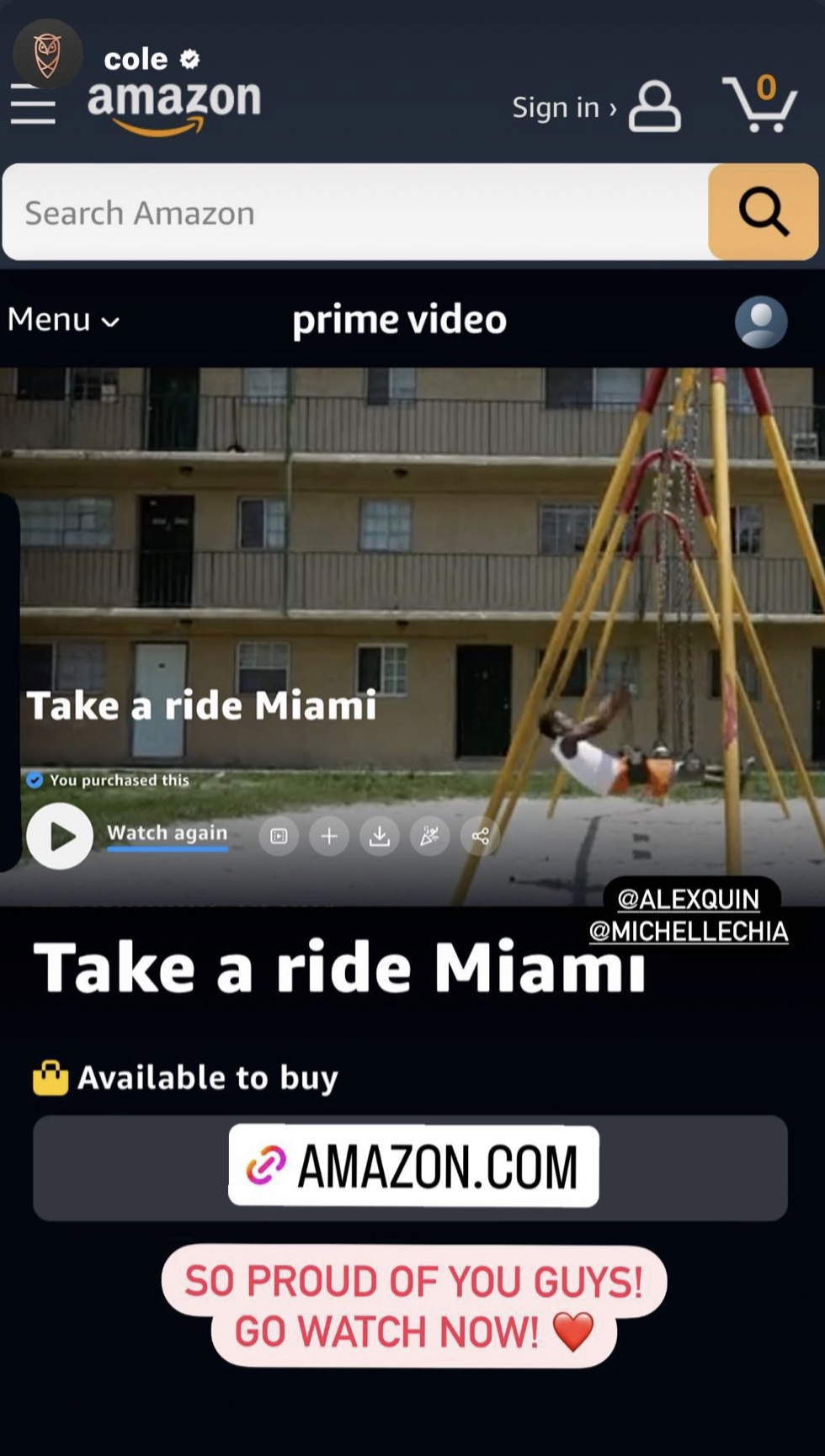Expand the Prime Video Menu dropdown

(x=62, y=321)
